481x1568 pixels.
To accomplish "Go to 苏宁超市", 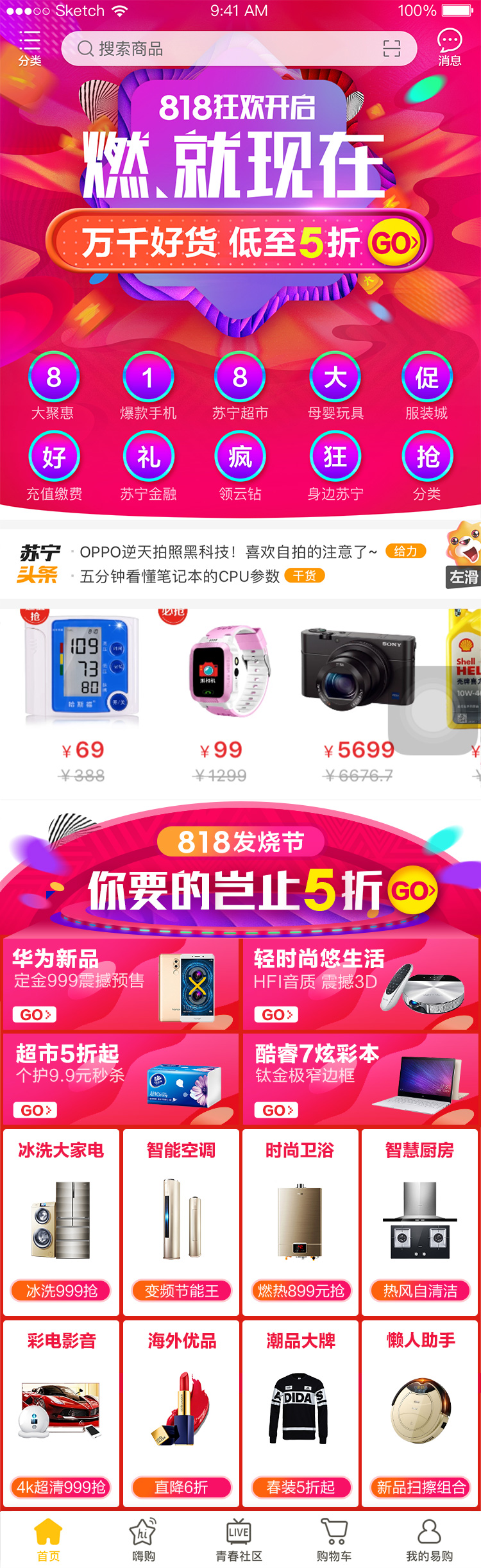I will 240,385.
